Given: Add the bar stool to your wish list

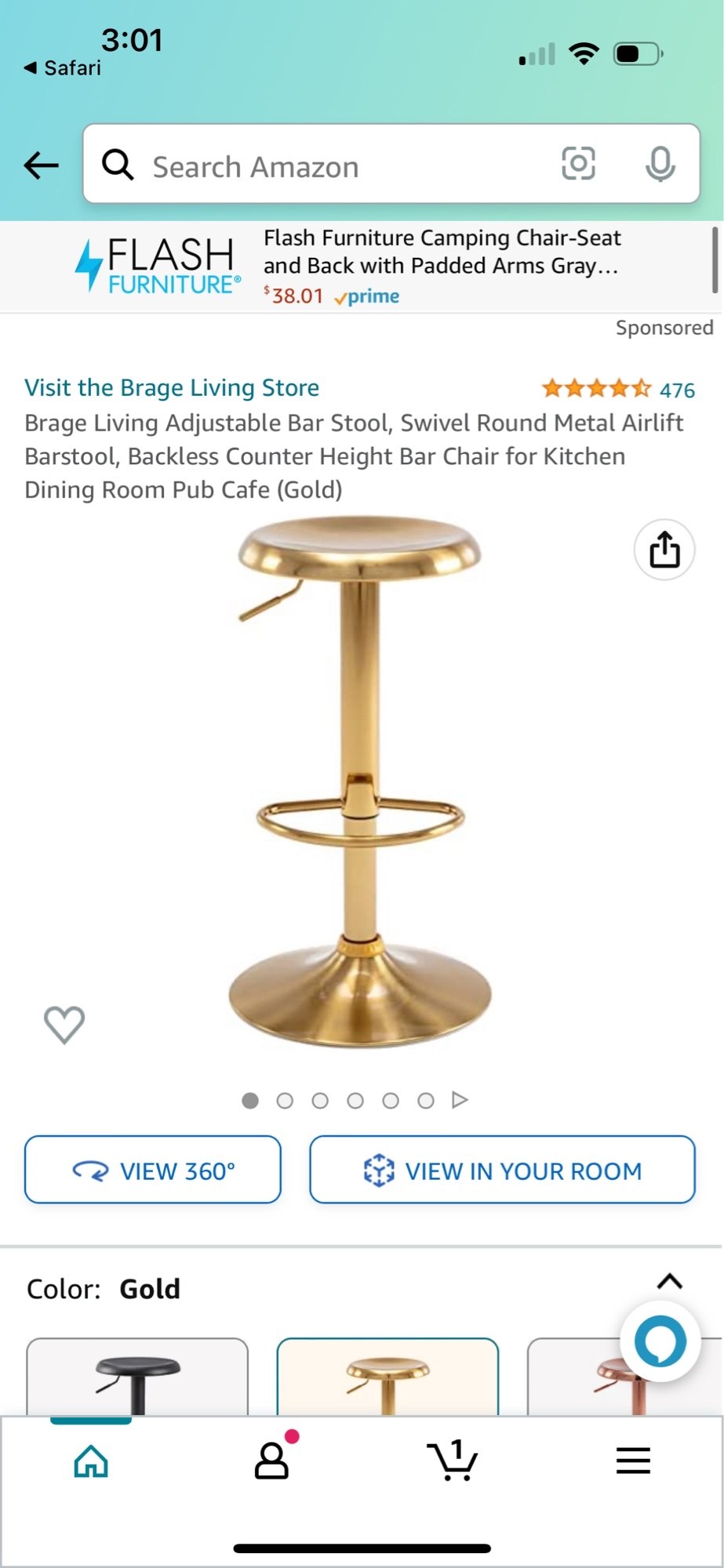Looking at the screenshot, I should tap(64, 1023).
